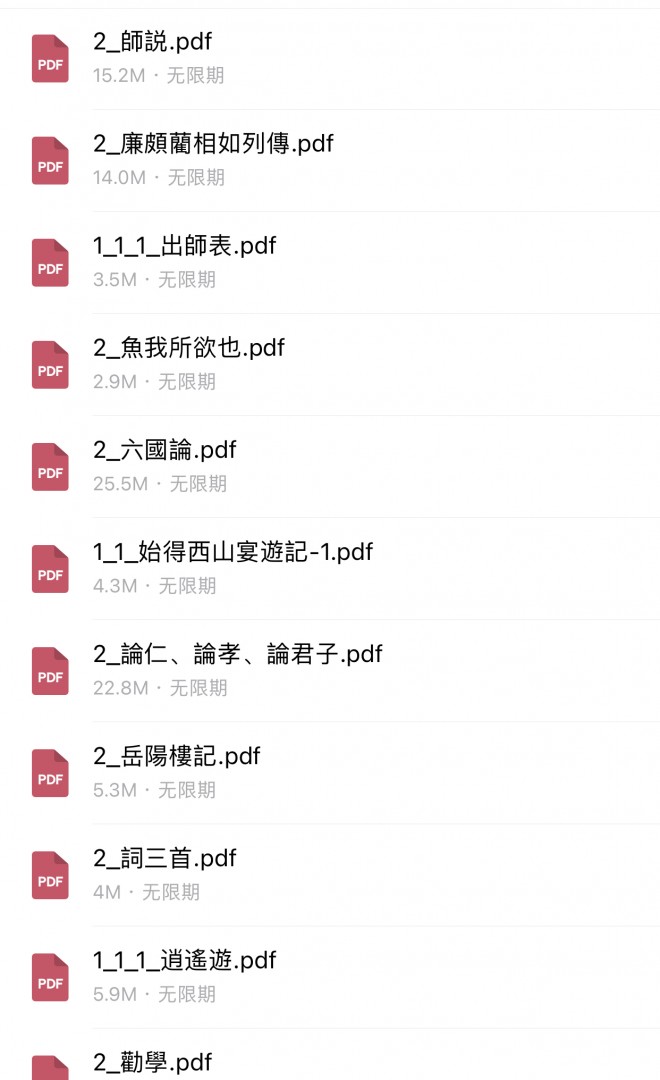The image size is (660, 1080).
Task: Select 1_1_1_逍遙遊.pdf
Action: point(330,976)
